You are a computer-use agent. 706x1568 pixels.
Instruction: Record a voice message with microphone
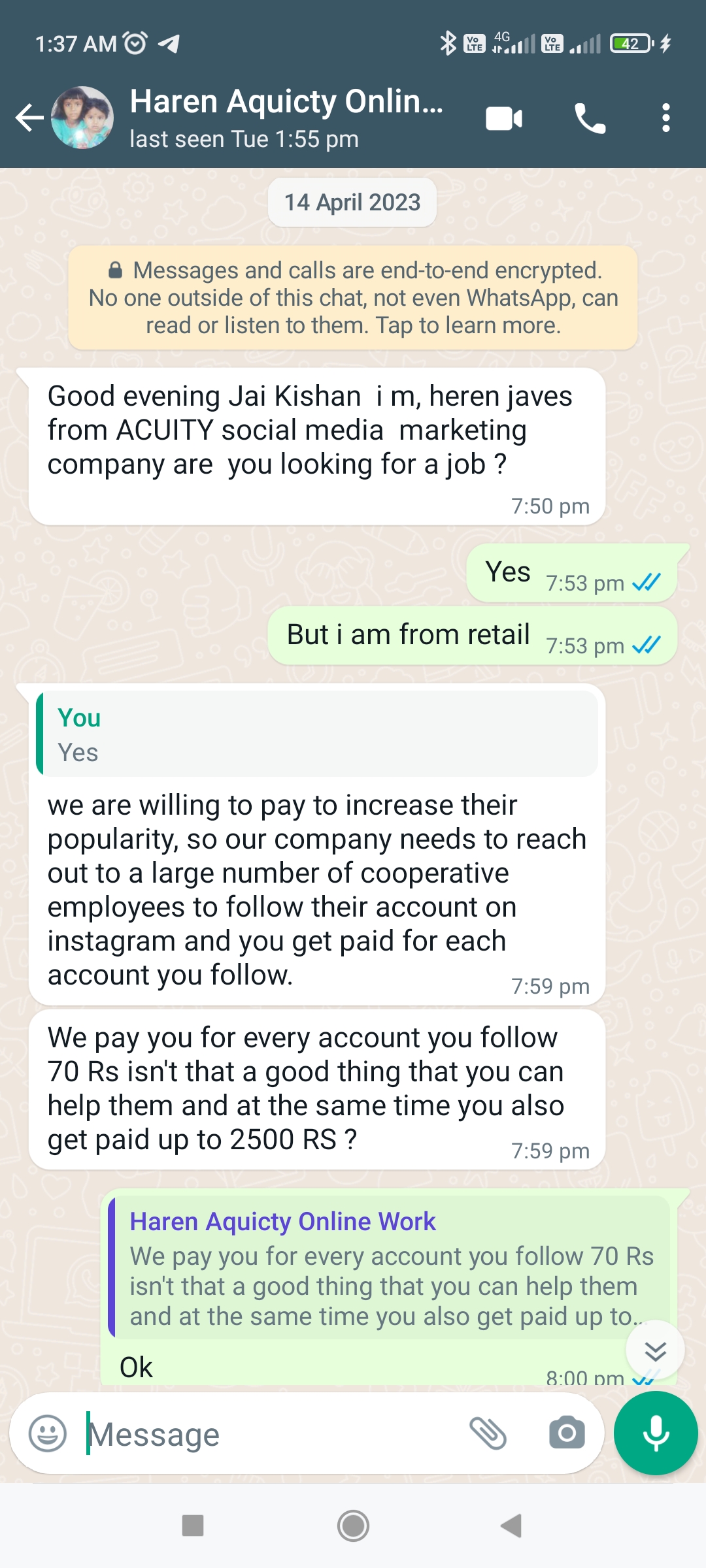tap(656, 1433)
